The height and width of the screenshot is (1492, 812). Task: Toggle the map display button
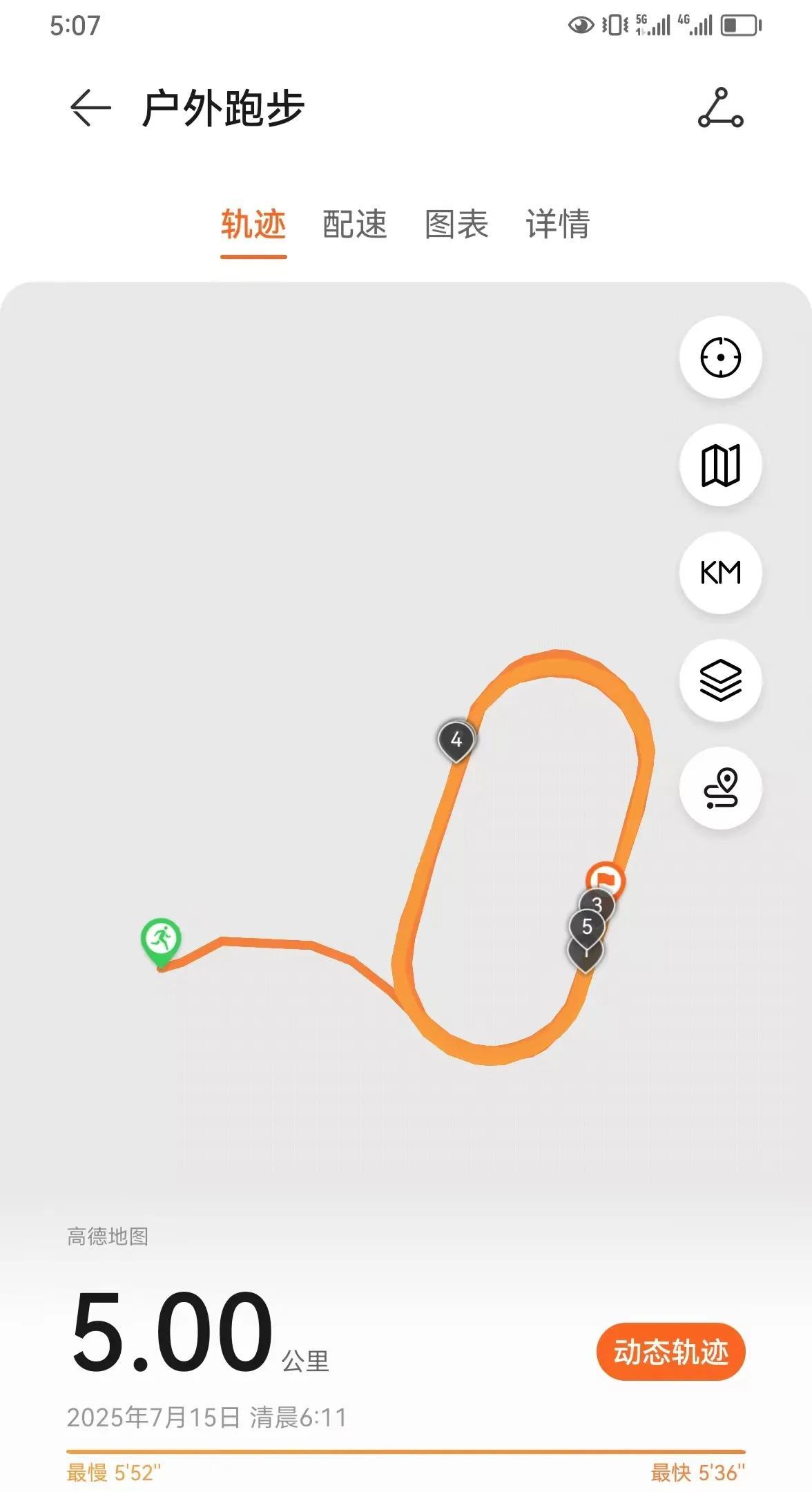721,465
